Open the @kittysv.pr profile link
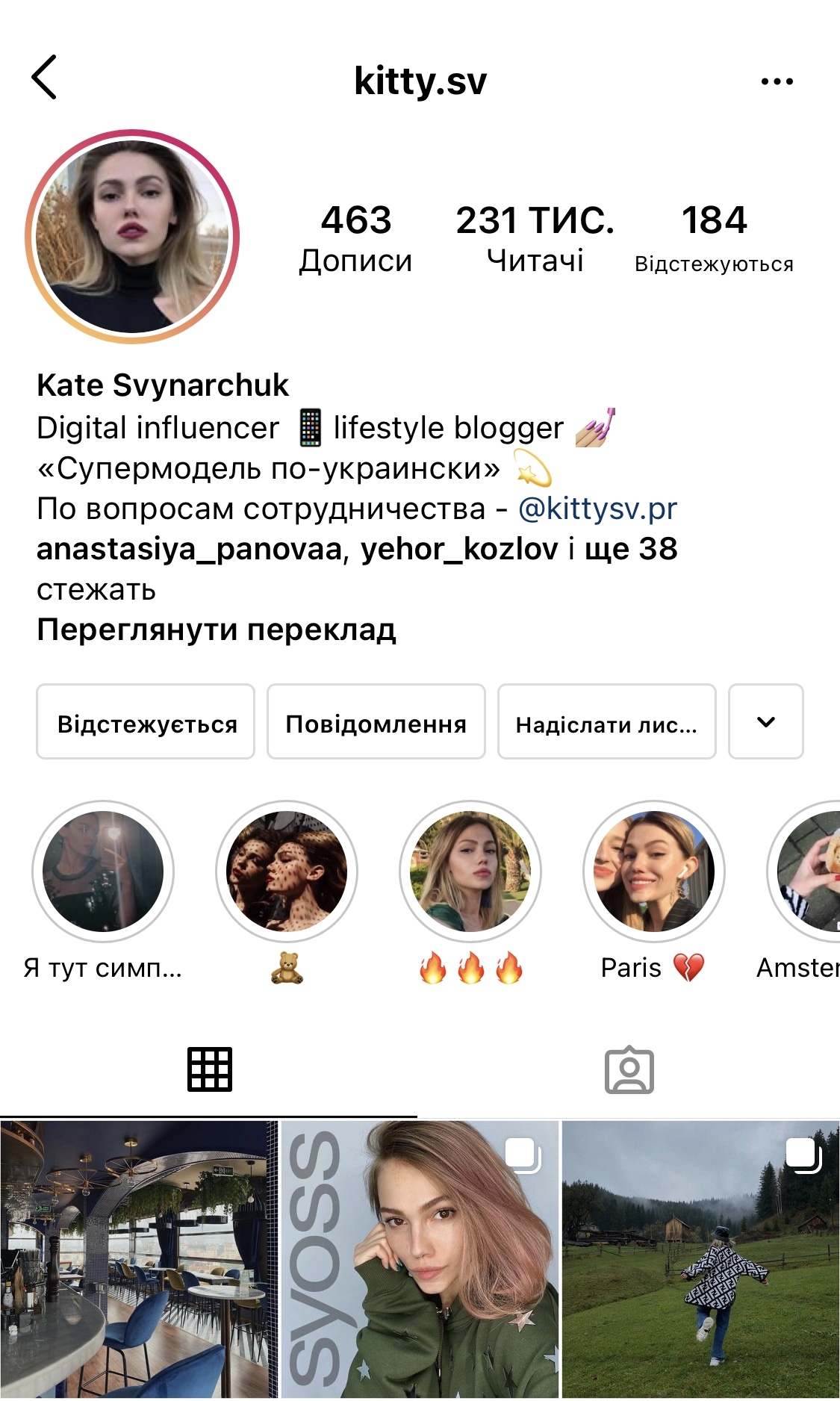 click(x=597, y=509)
